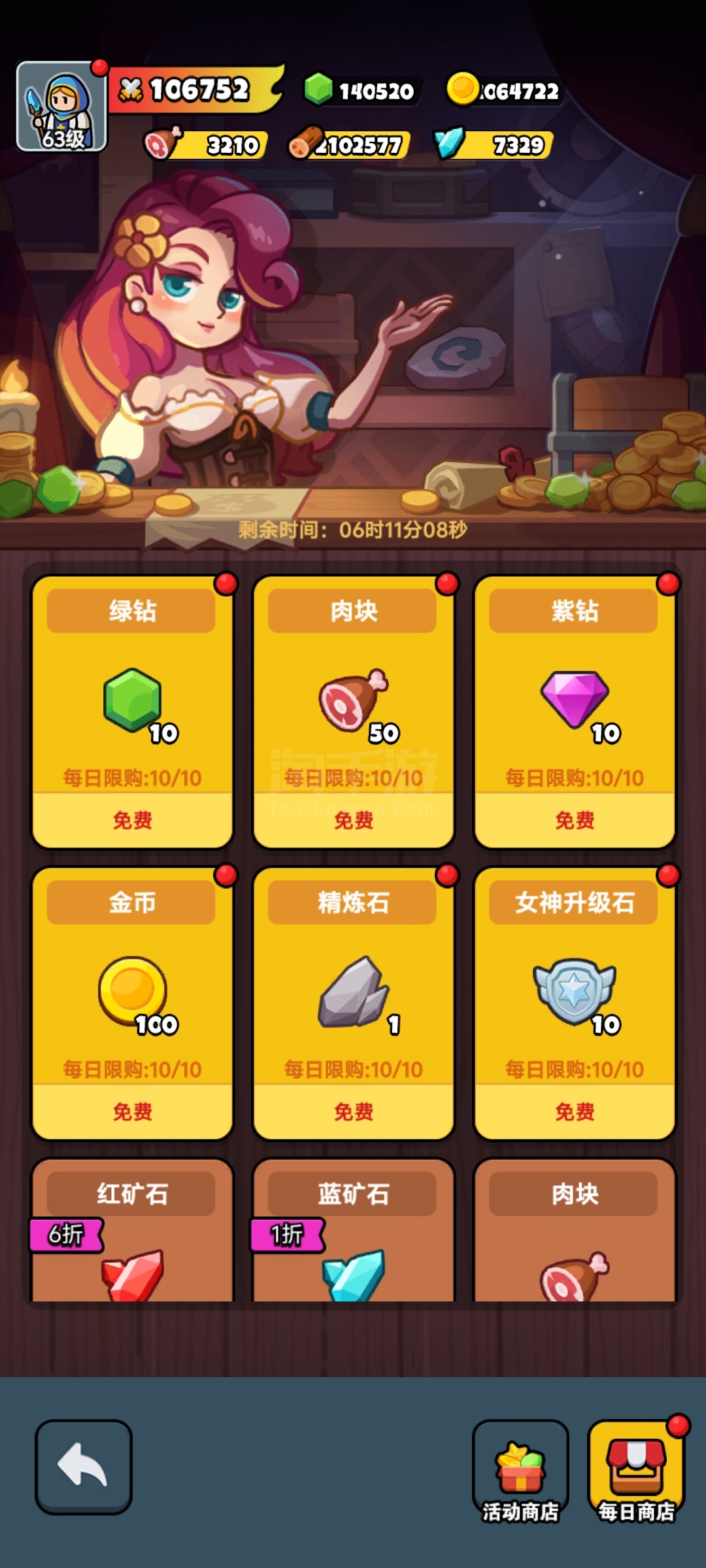Select the discounted 蓝矿石 item
Viewport: 706px width, 1568px height.
click(353, 1241)
